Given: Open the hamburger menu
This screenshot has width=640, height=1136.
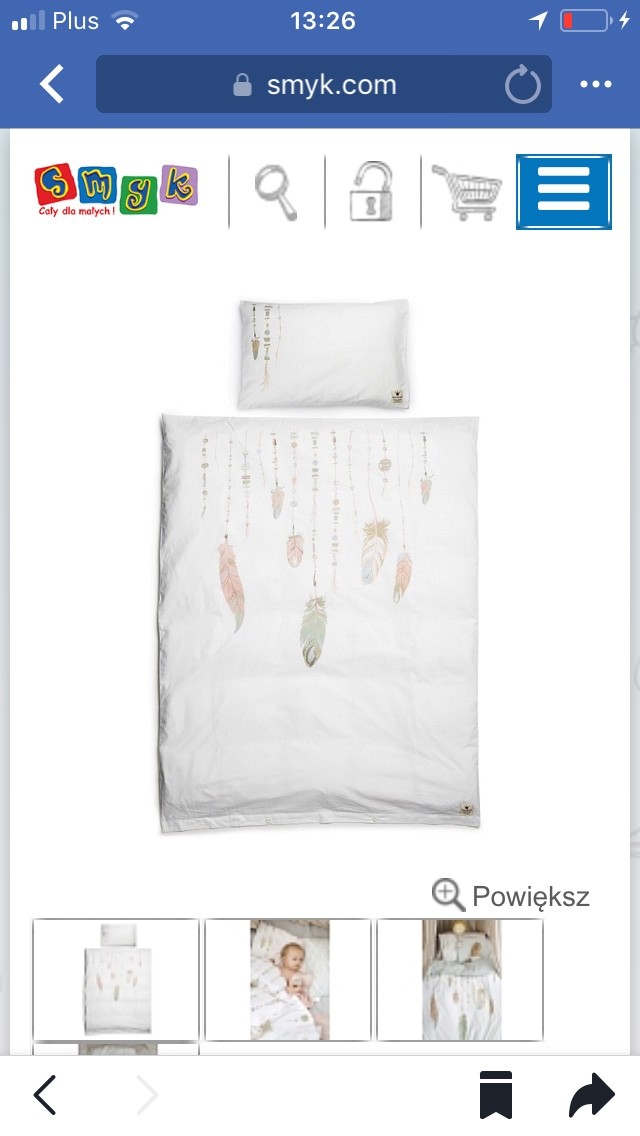Looking at the screenshot, I should 564,191.
